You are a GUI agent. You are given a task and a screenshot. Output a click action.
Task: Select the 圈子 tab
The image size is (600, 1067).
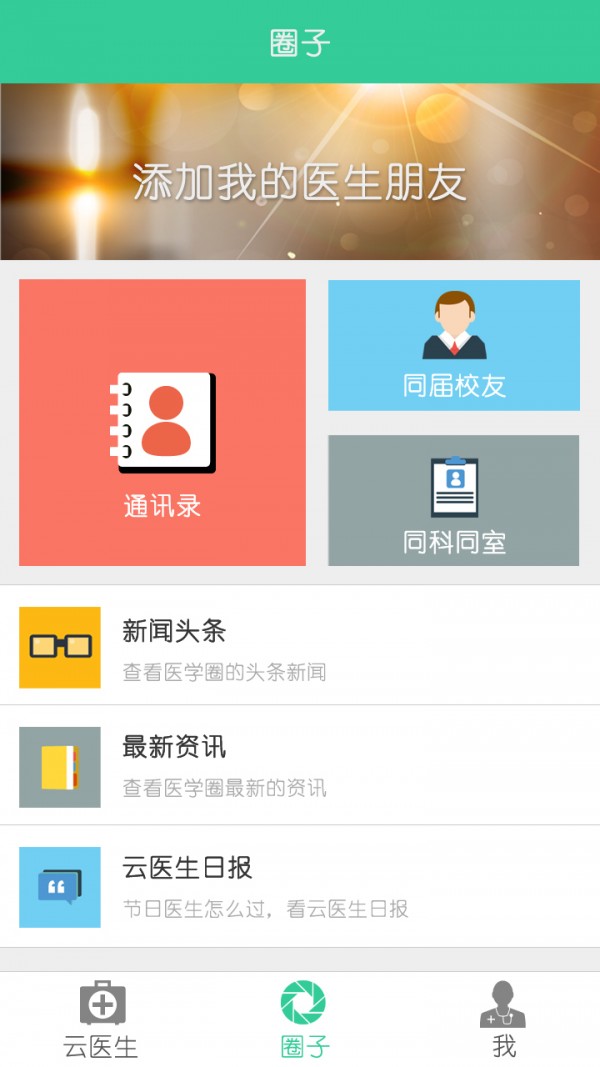click(x=303, y=1020)
